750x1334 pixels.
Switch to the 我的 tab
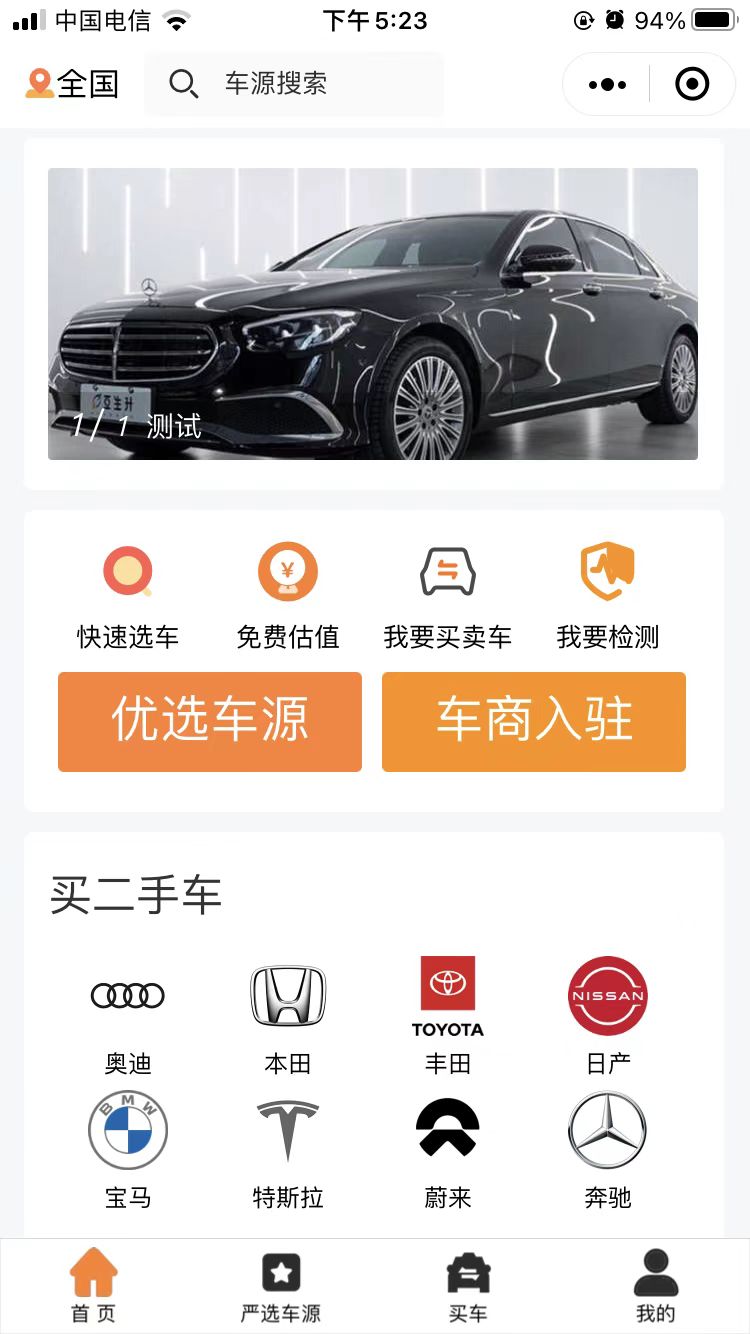656,1287
